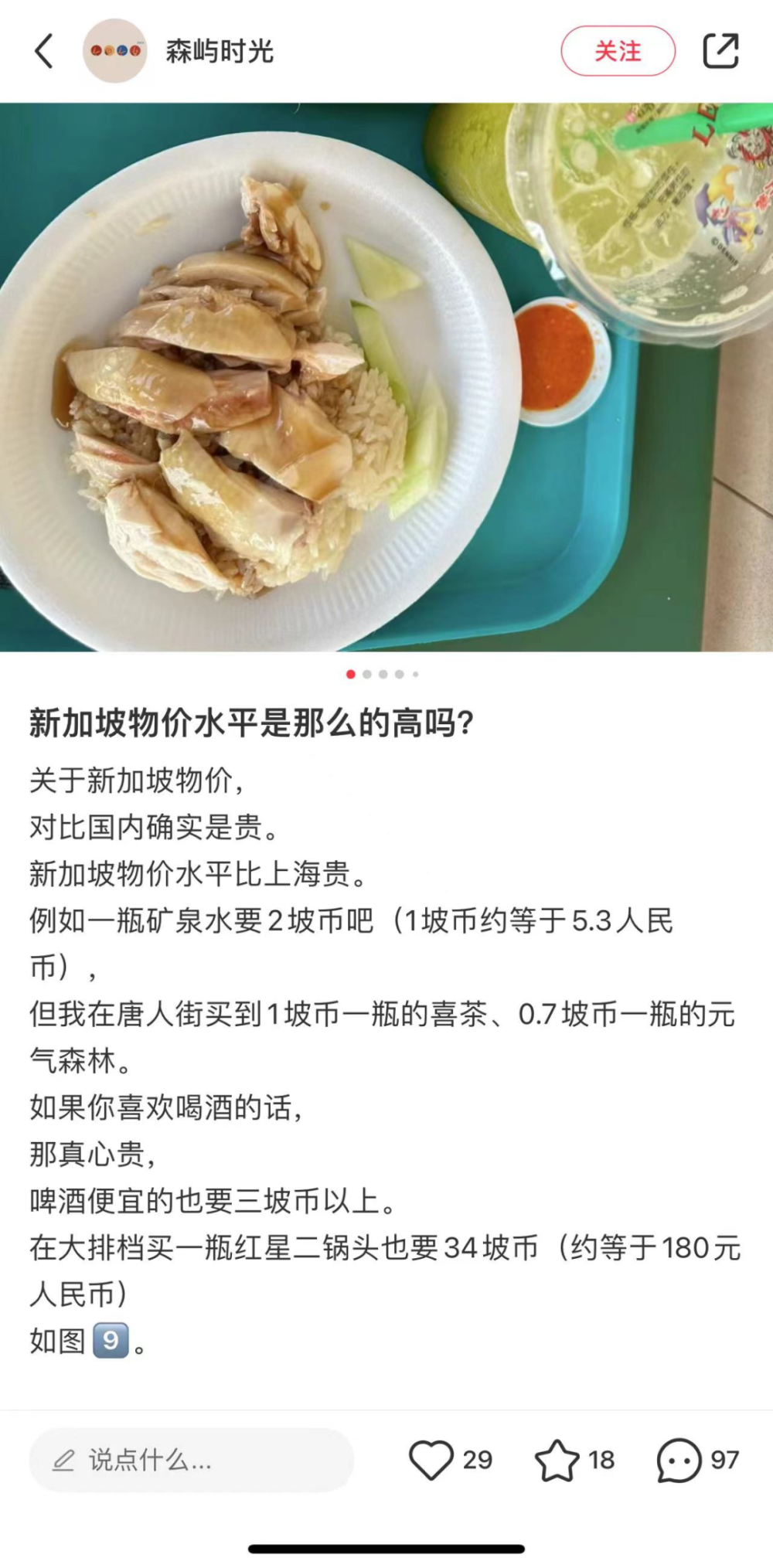Tap the back arrow to exit the post
This screenshot has height=1568, width=773.
tap(44, 51)
